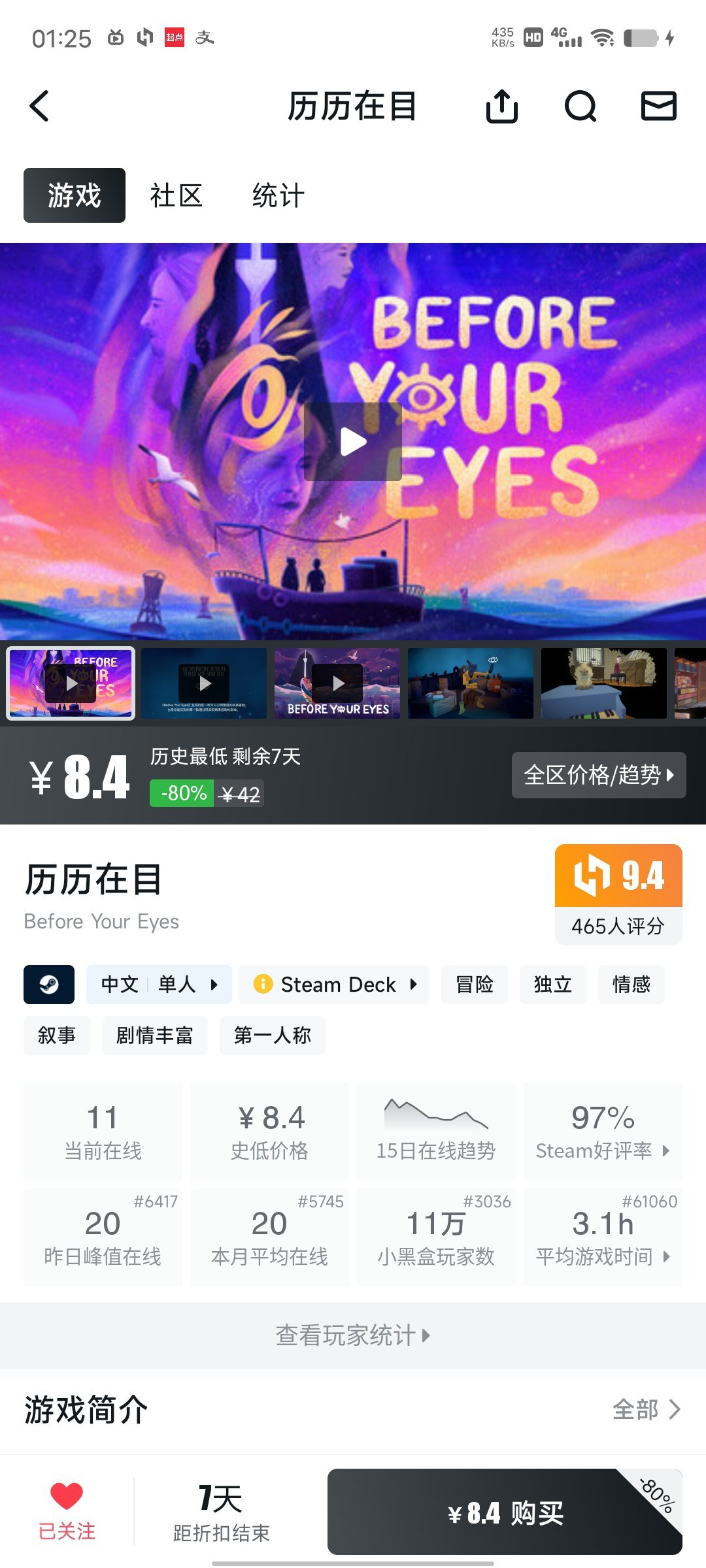View Steam好评率 97% details
The image size is (706, 1568).
point(602,1132)
